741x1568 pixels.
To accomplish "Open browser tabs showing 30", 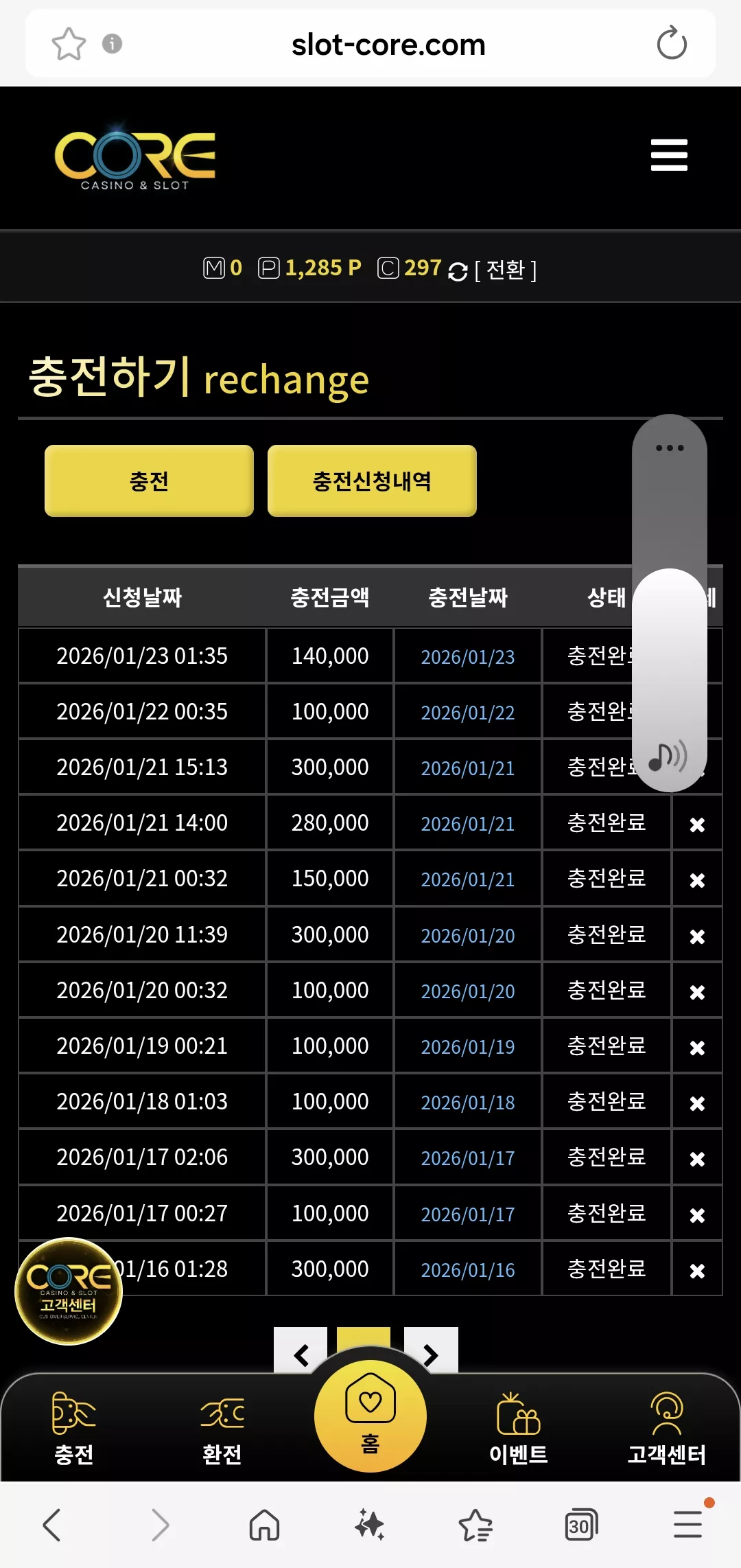I will (x=581, y=1525).
